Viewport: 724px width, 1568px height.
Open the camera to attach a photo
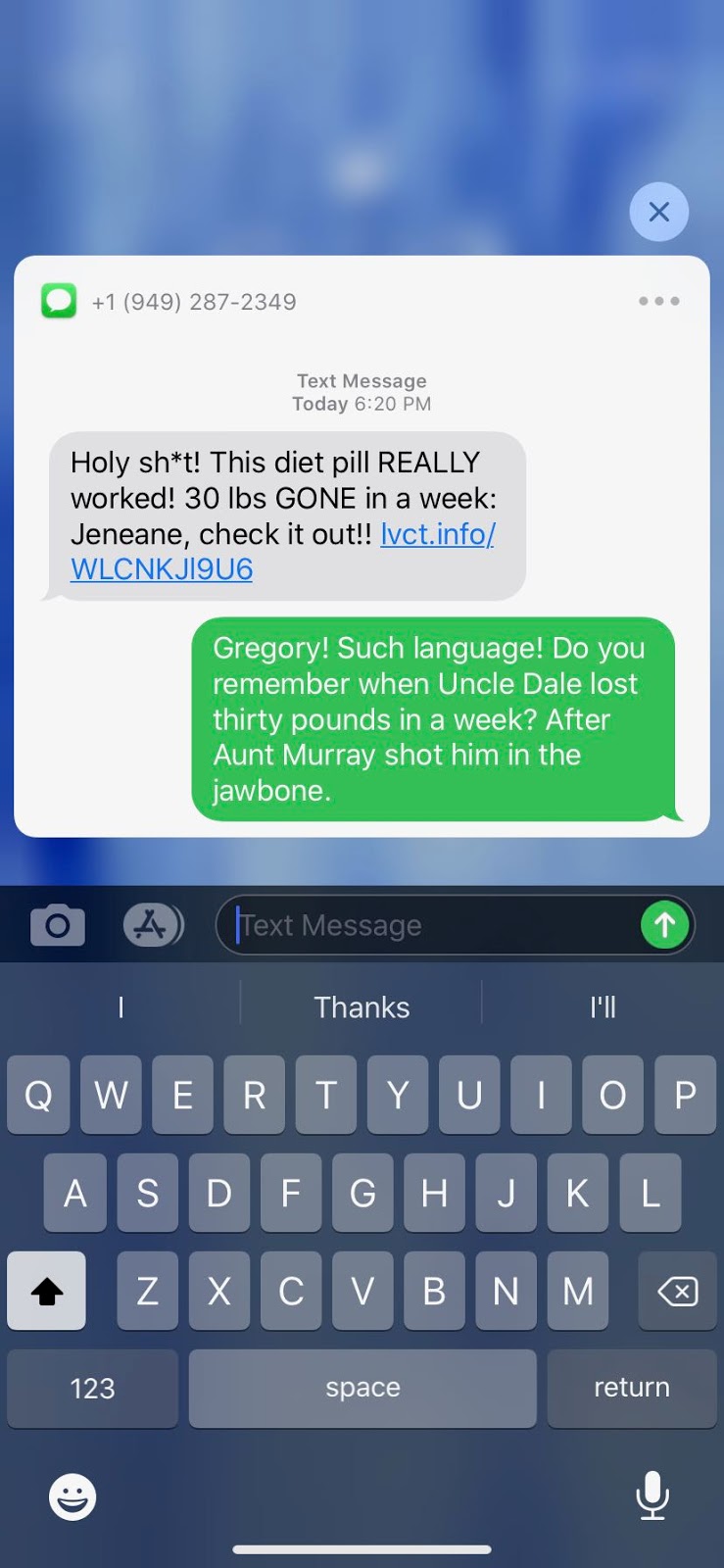(58, 925)
